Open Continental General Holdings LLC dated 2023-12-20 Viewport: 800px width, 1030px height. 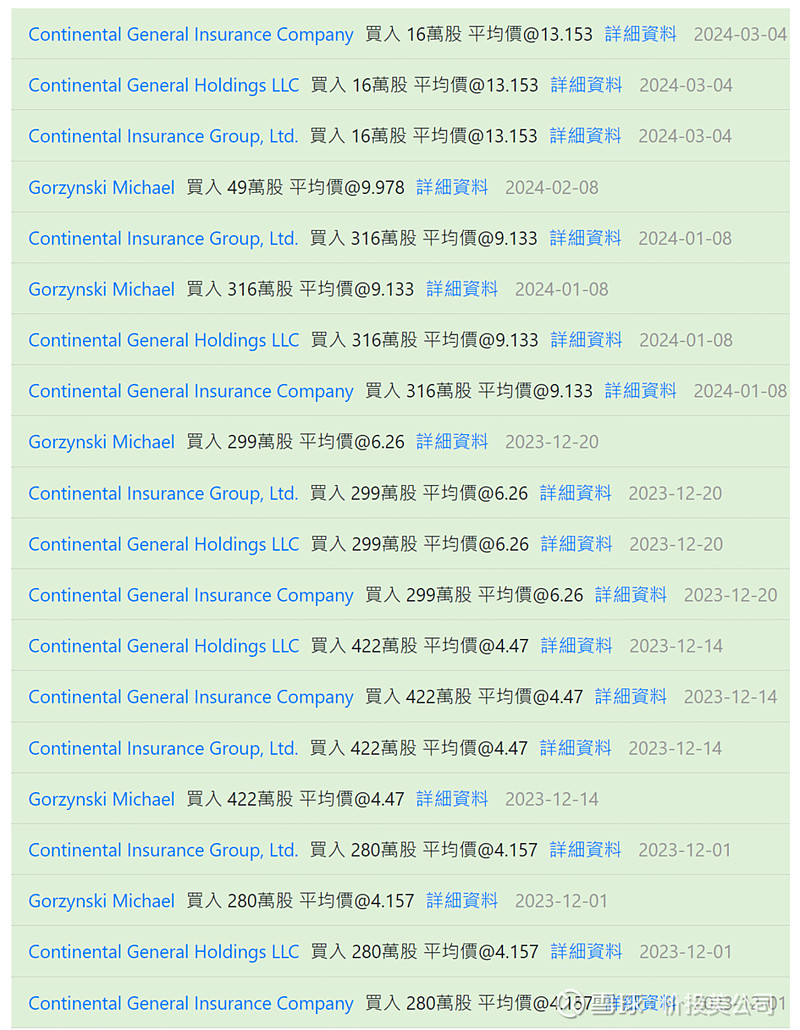point(163,543)
